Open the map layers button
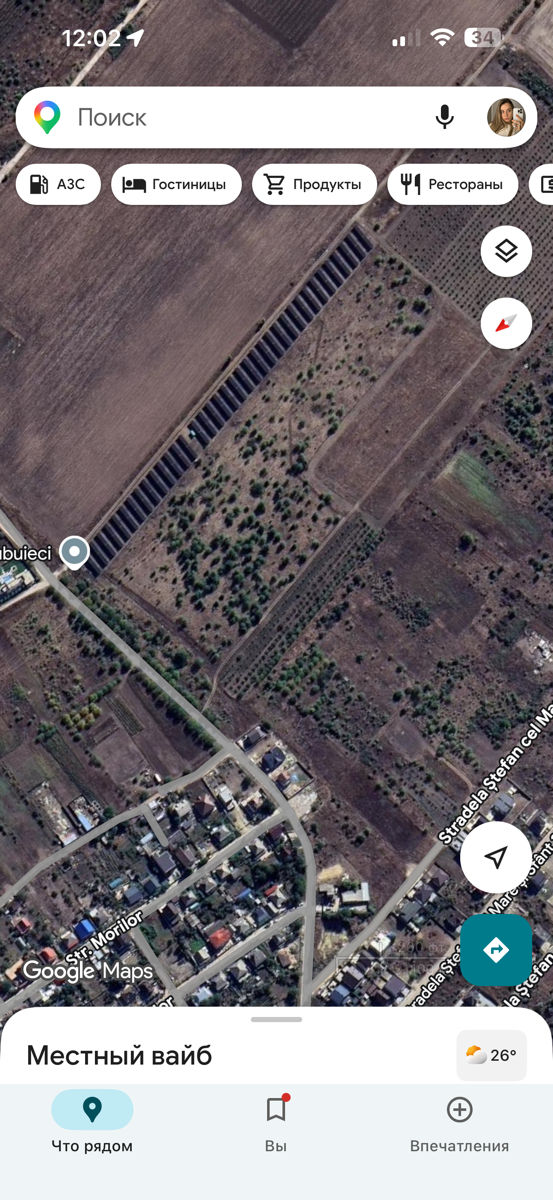 [x=506, y=251]
